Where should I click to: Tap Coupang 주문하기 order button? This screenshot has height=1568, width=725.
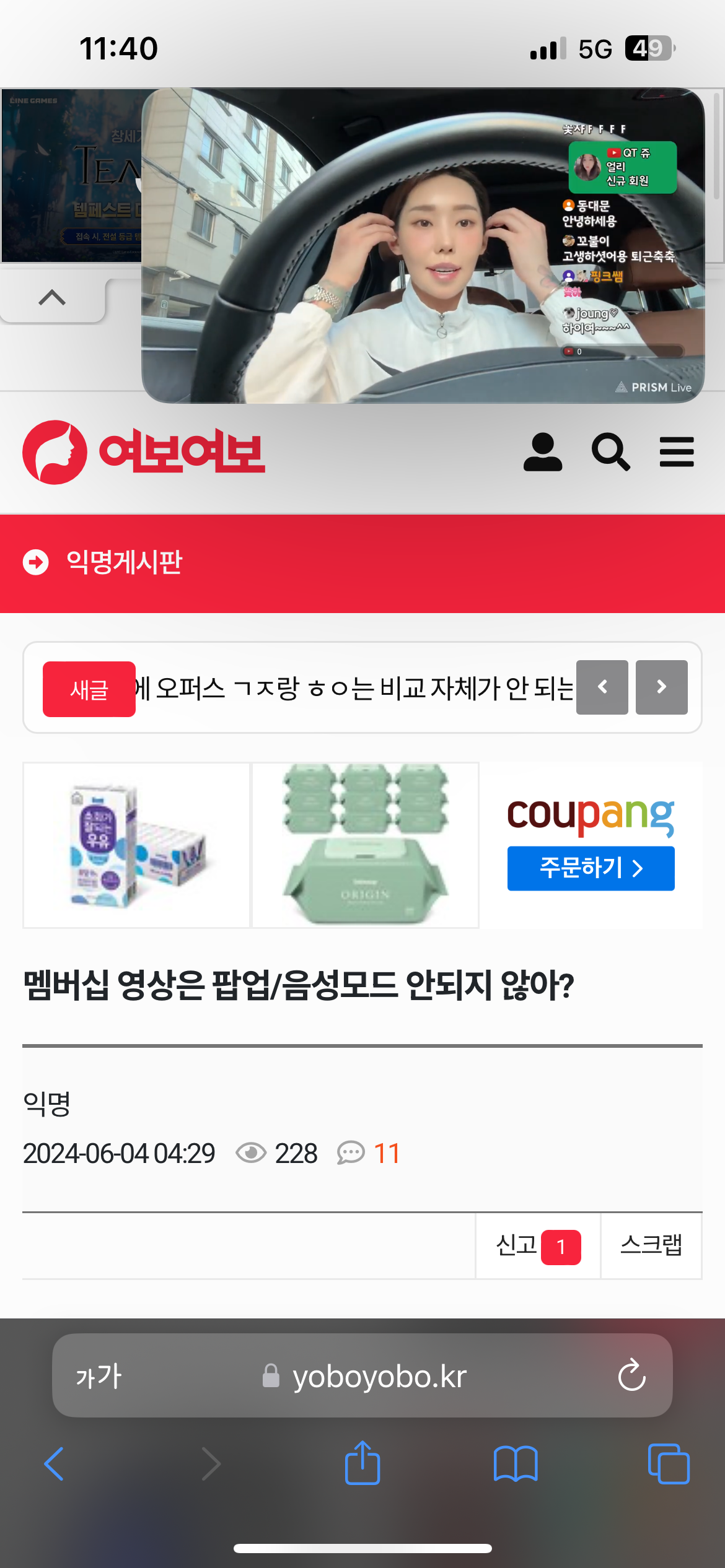[591, 868]
